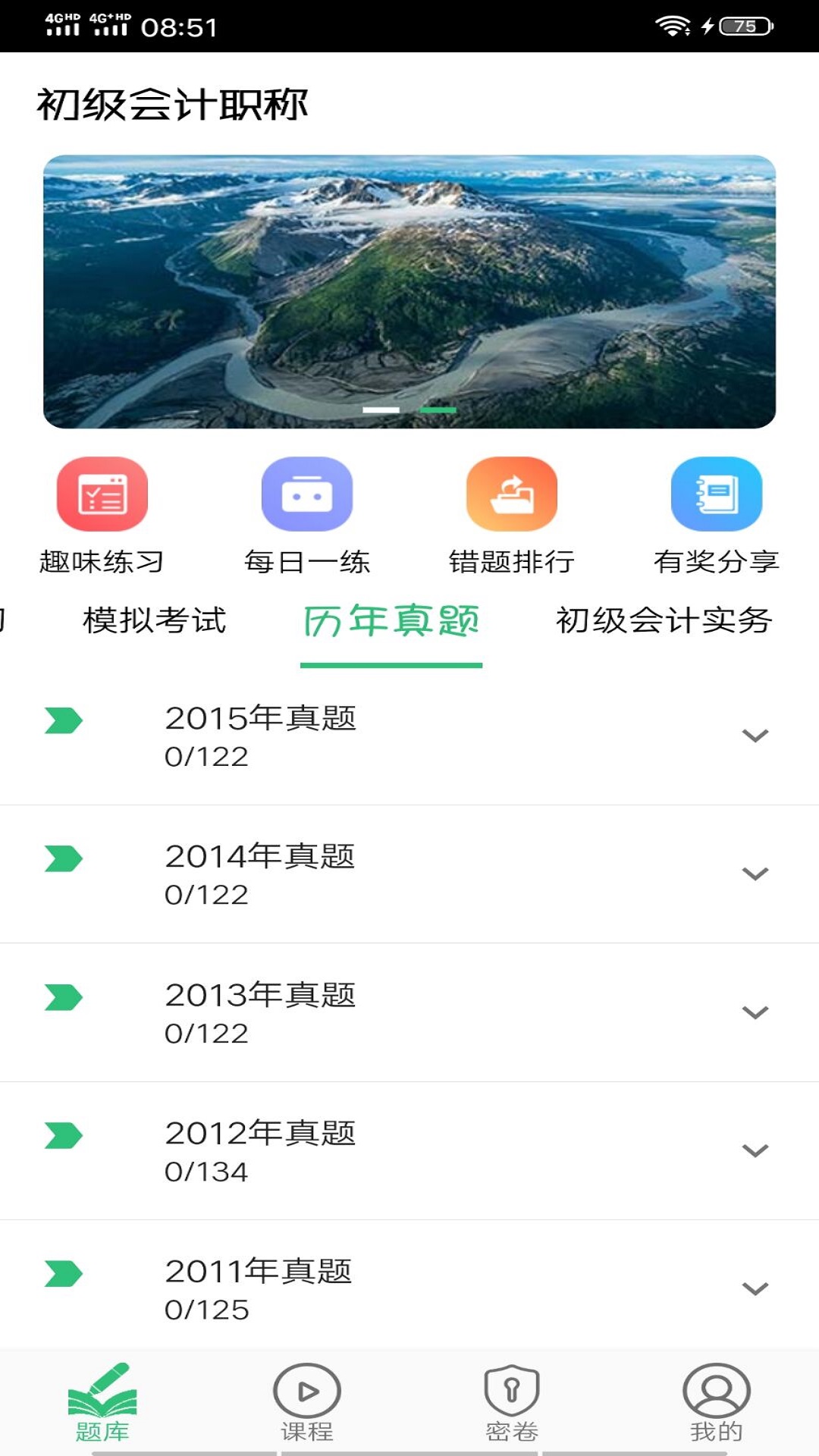Open the 初级会计实务 tab
This screenshot has height=1456, width=819.
(x=664, y=620)
